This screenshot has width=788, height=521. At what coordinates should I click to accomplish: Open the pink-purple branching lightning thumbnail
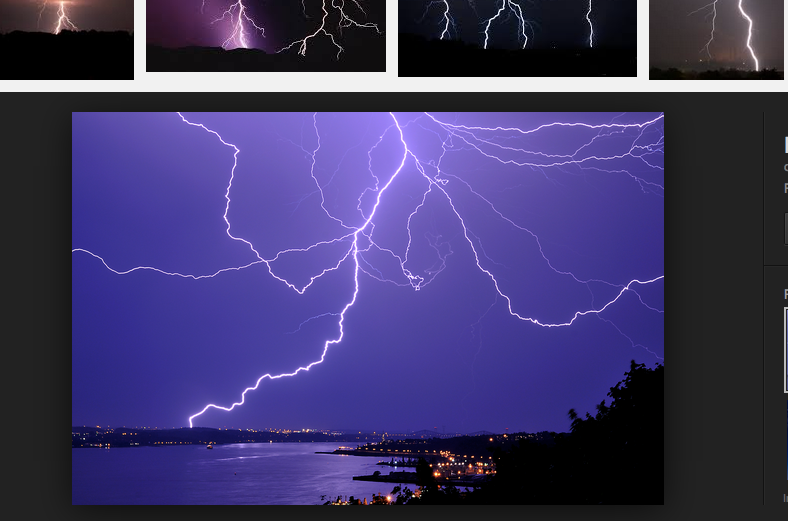pos(266,35)
